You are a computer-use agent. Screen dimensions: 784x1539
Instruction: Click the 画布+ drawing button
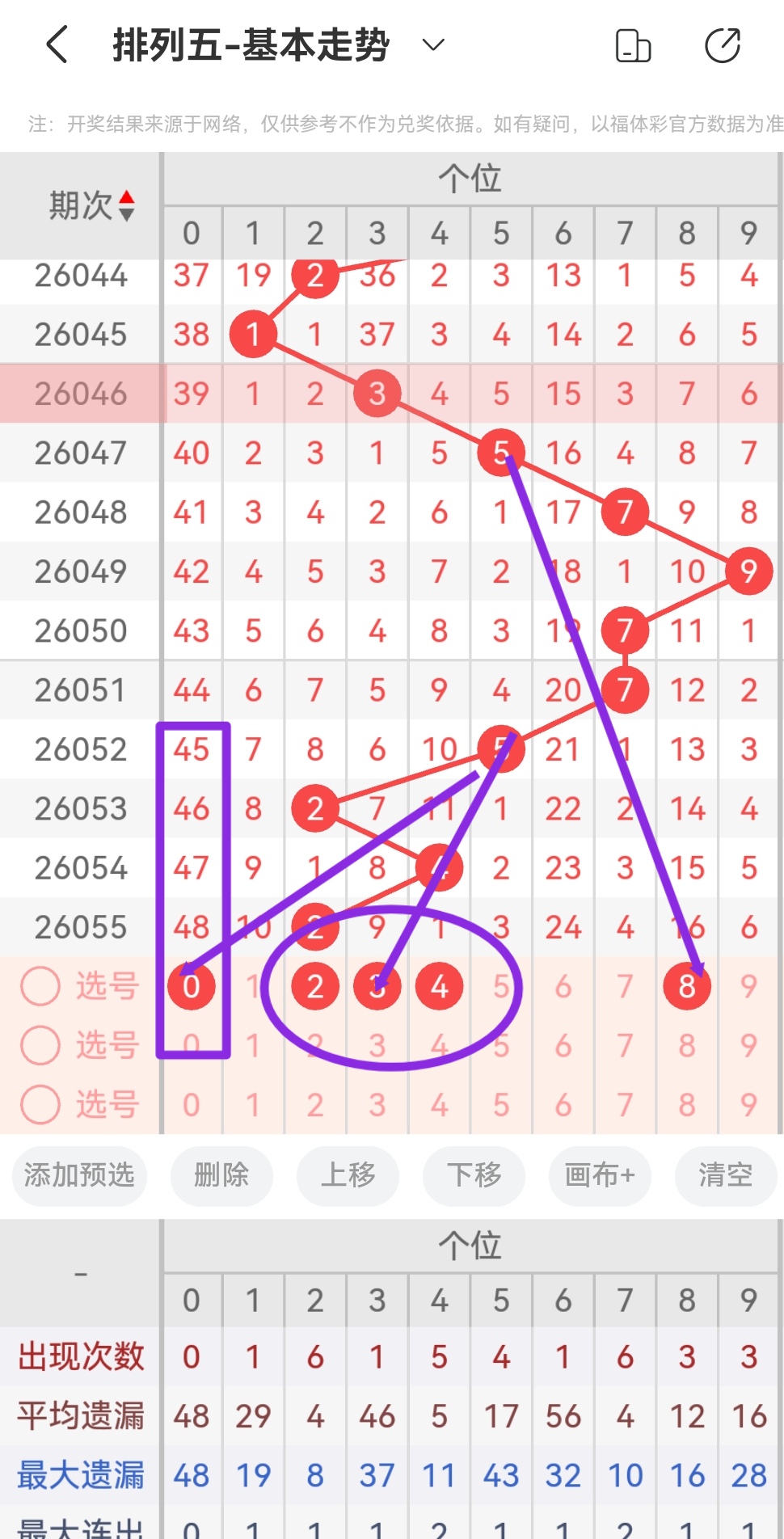point(599,1177)
